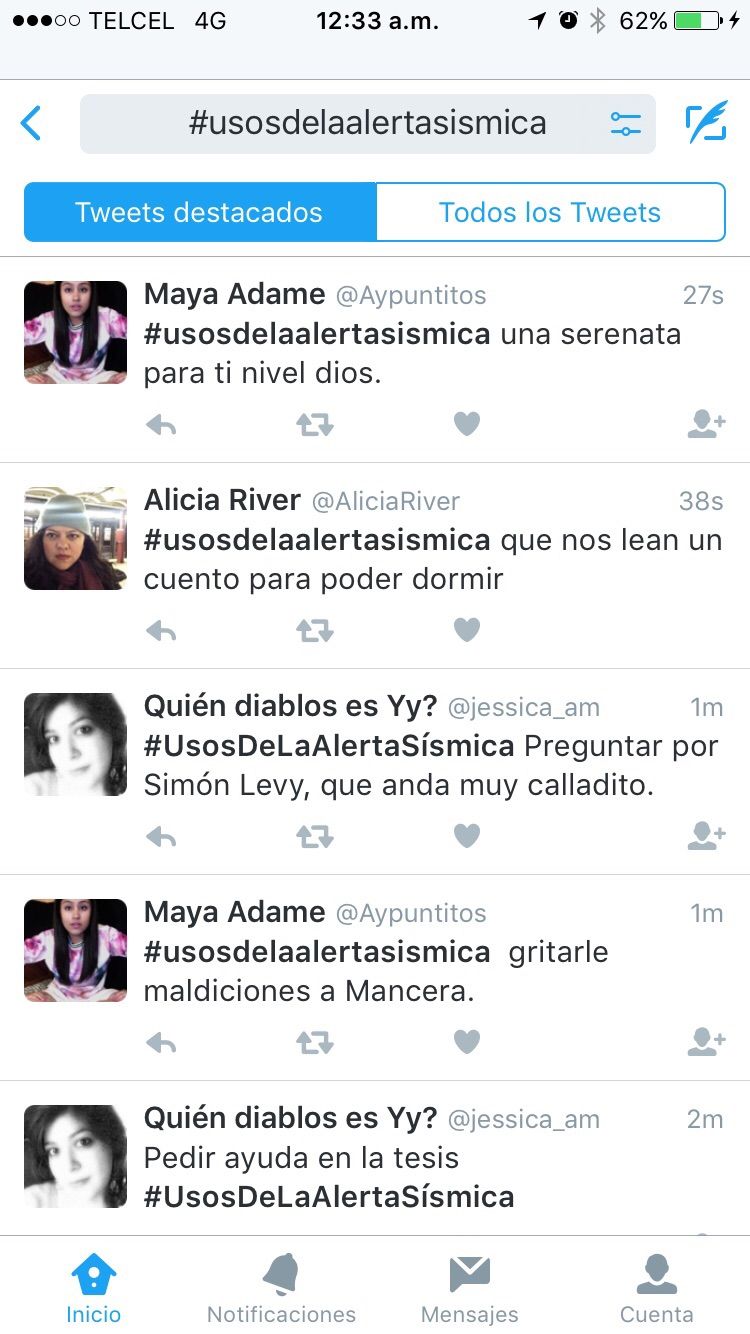Compose a new tweet
750x1334 pixels.
[706, 124]
